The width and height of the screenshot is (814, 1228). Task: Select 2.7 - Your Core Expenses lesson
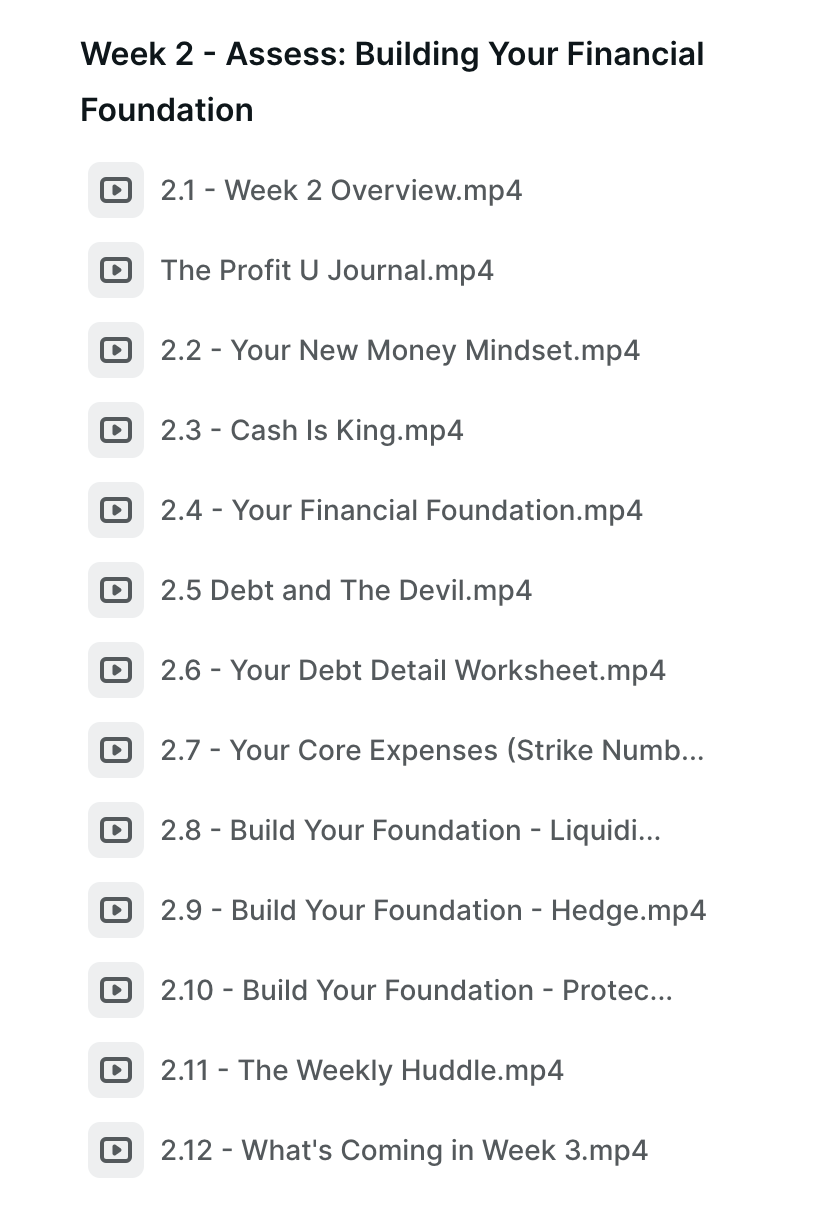(x=432, y=750)
